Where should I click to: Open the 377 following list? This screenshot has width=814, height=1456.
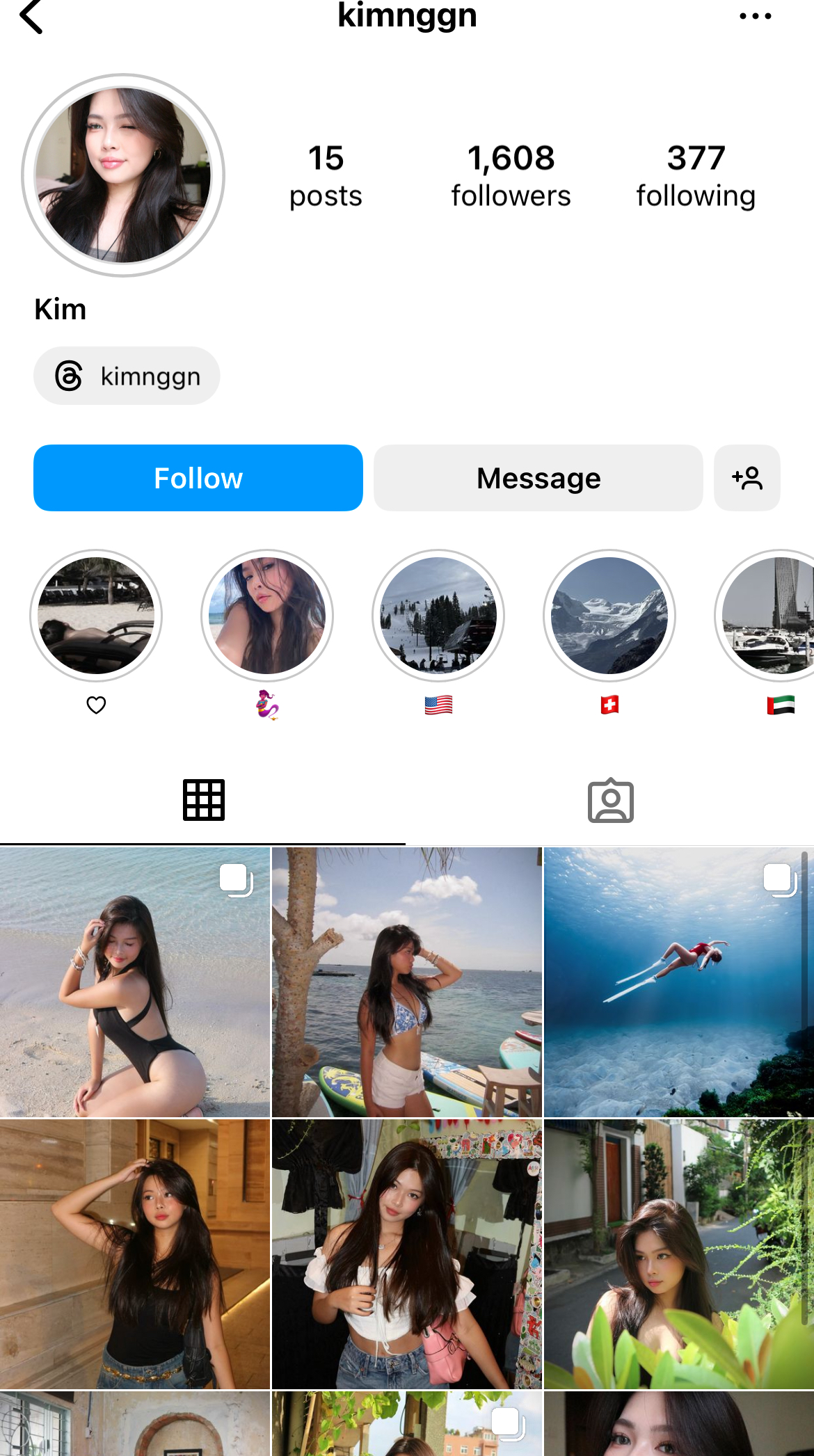tap(695, 176)
